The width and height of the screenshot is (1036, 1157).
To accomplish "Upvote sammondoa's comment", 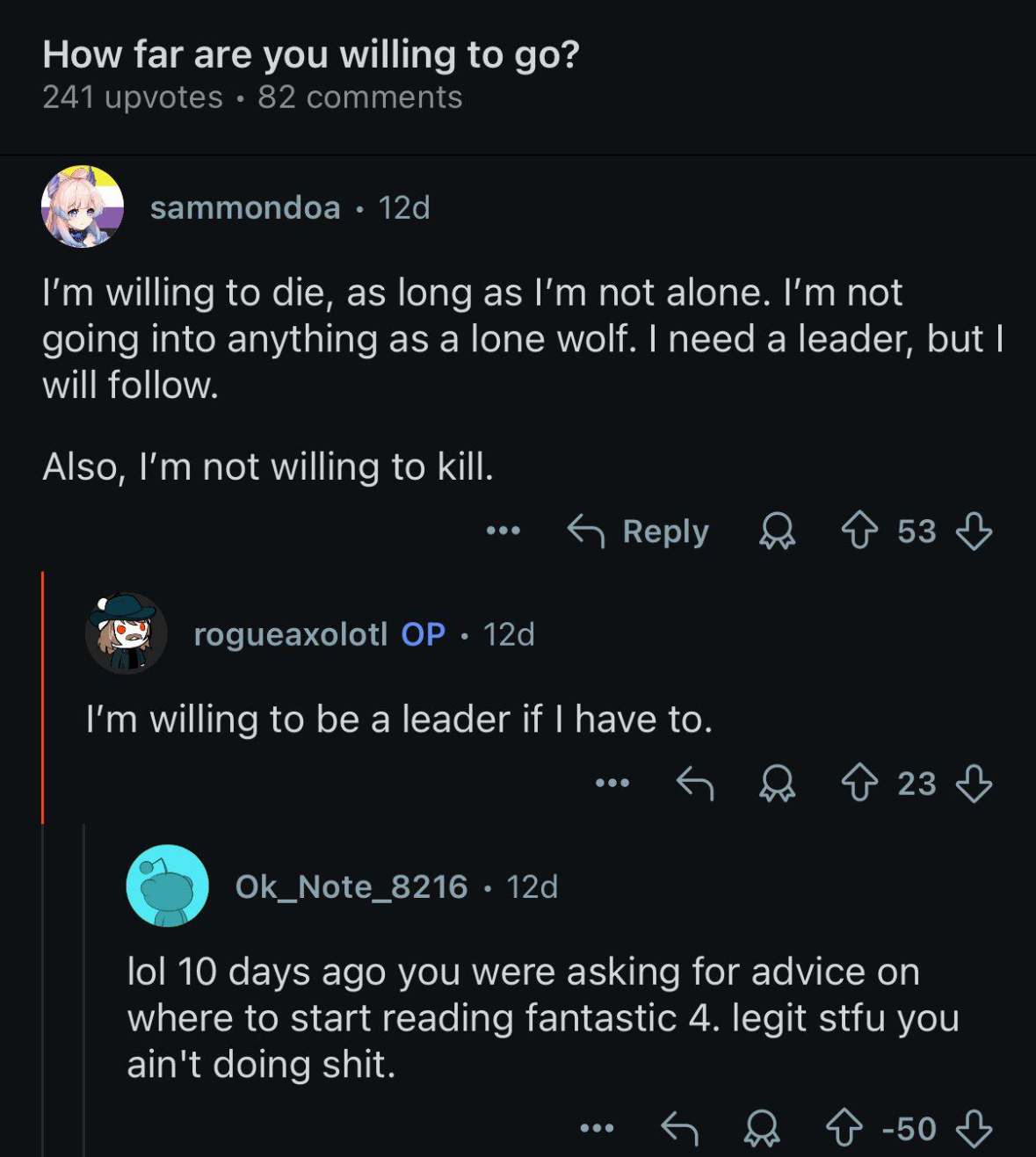I will point(859,531).
